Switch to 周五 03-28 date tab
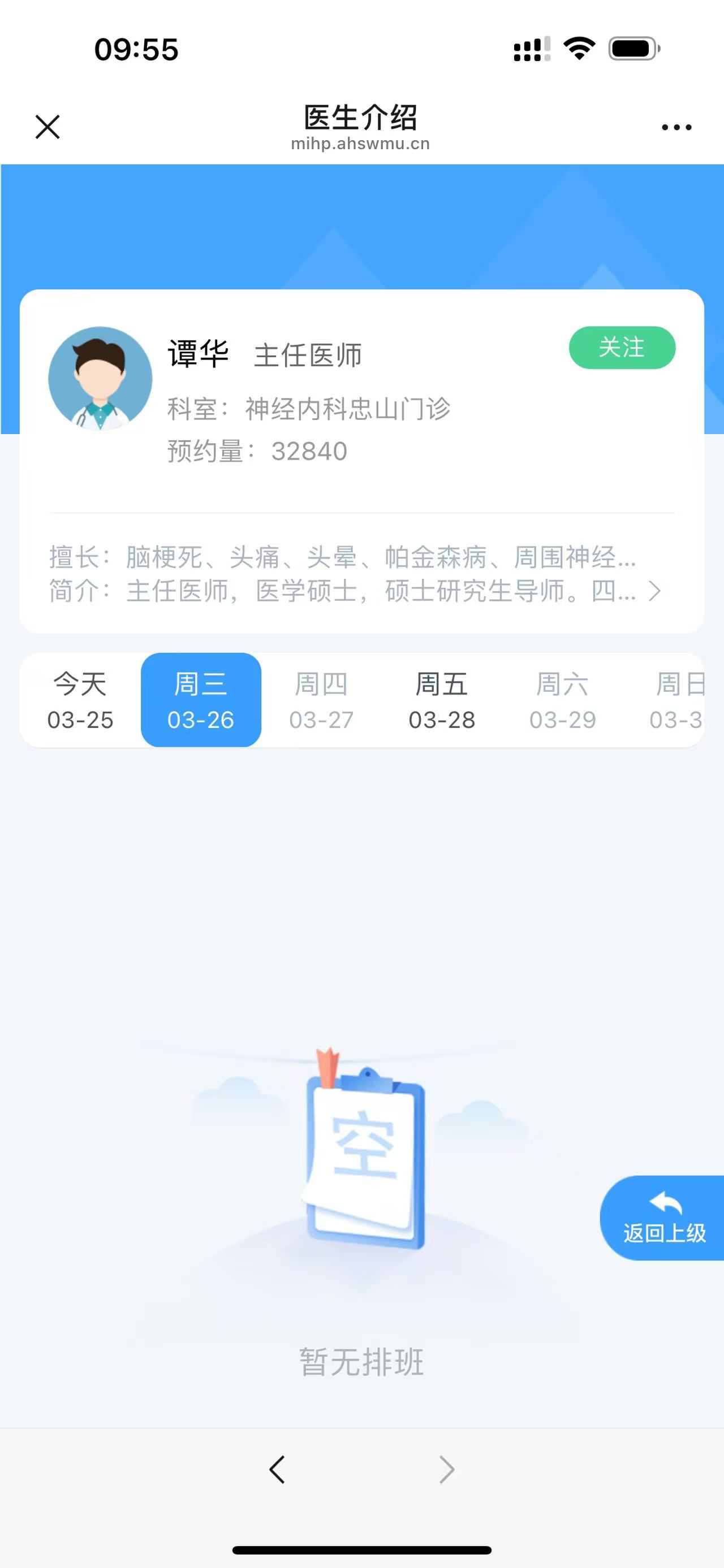This screenshot has width=724, height=1568. 441,700
